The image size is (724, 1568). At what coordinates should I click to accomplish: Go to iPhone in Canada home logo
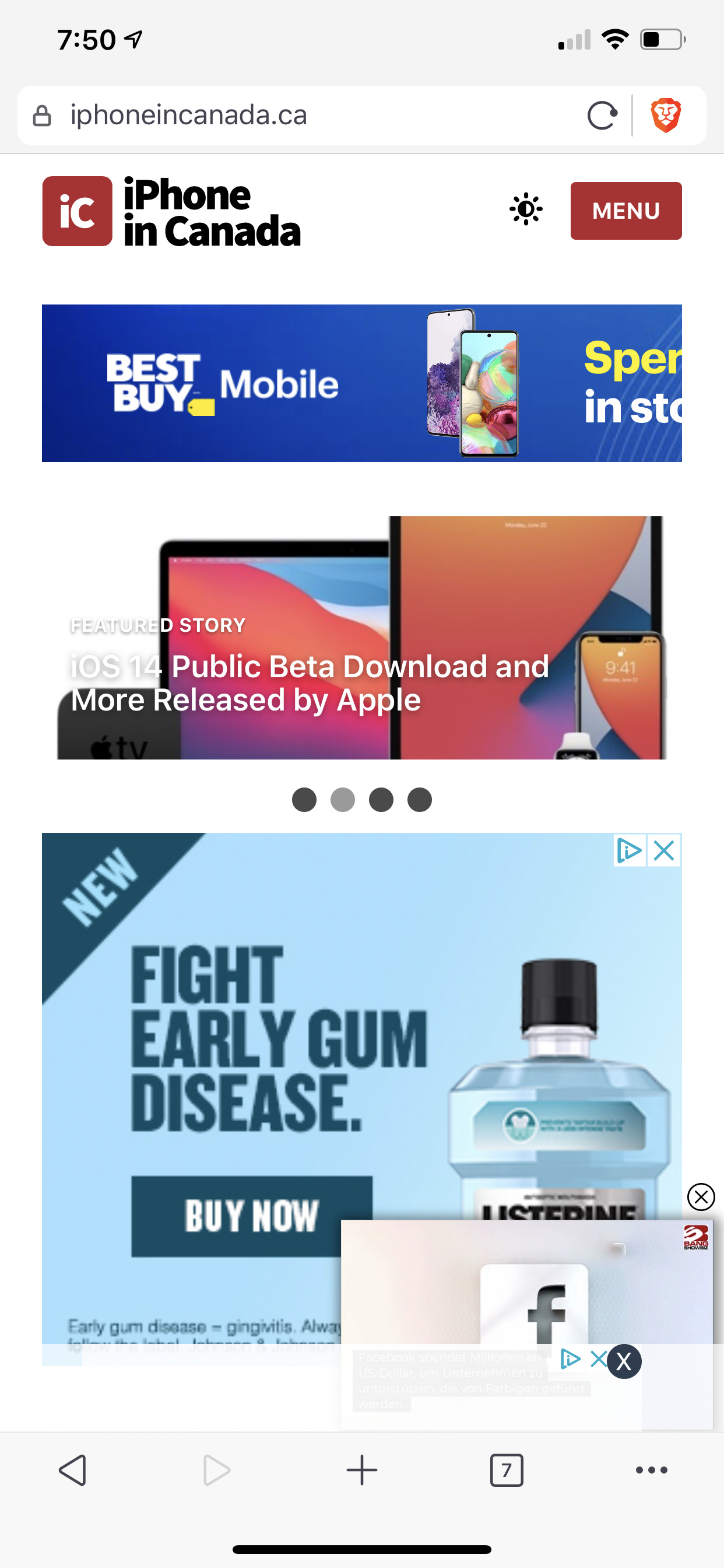pos(171,211)
